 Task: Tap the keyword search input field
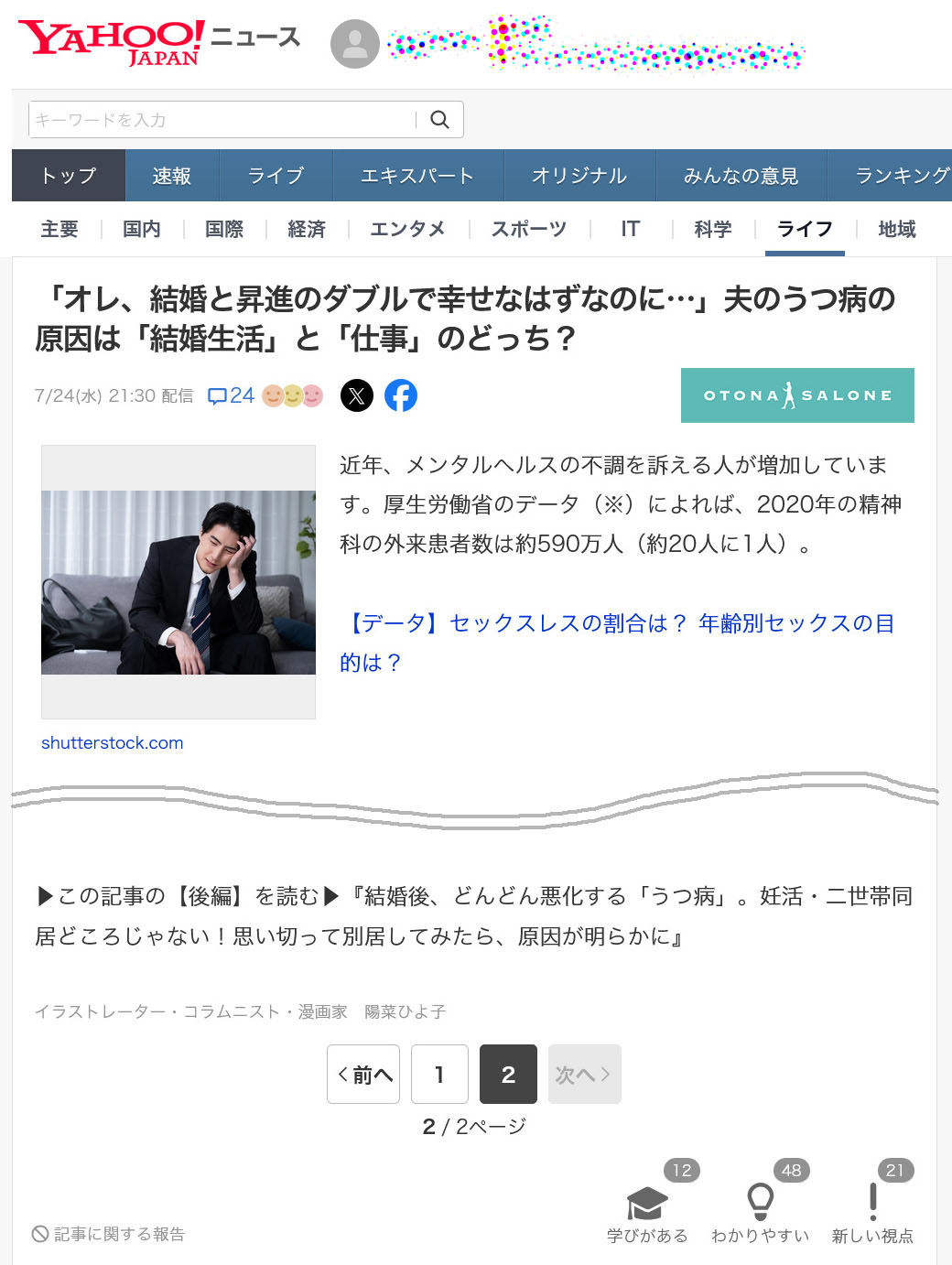click(220, 120)
